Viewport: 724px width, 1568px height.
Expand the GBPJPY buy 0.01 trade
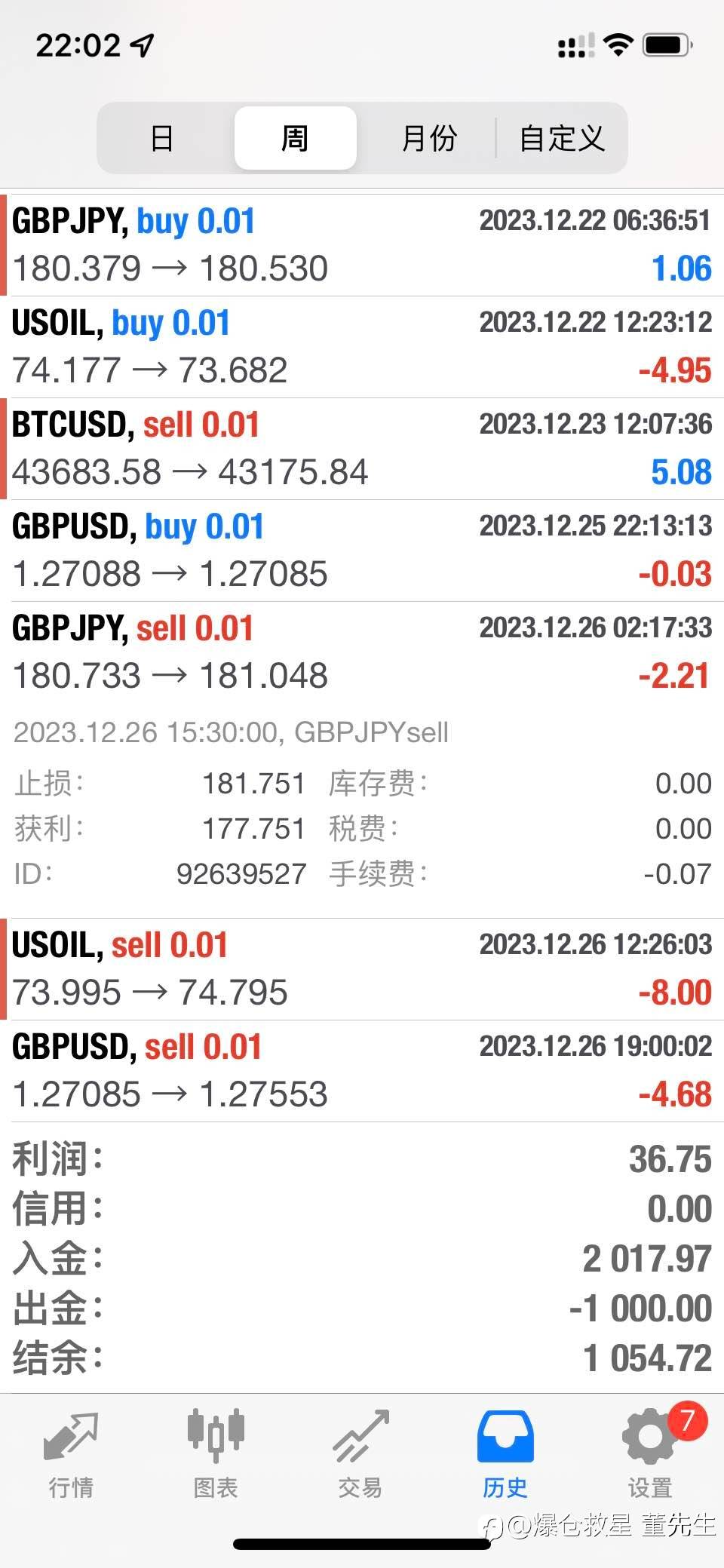tap(362, 245)
